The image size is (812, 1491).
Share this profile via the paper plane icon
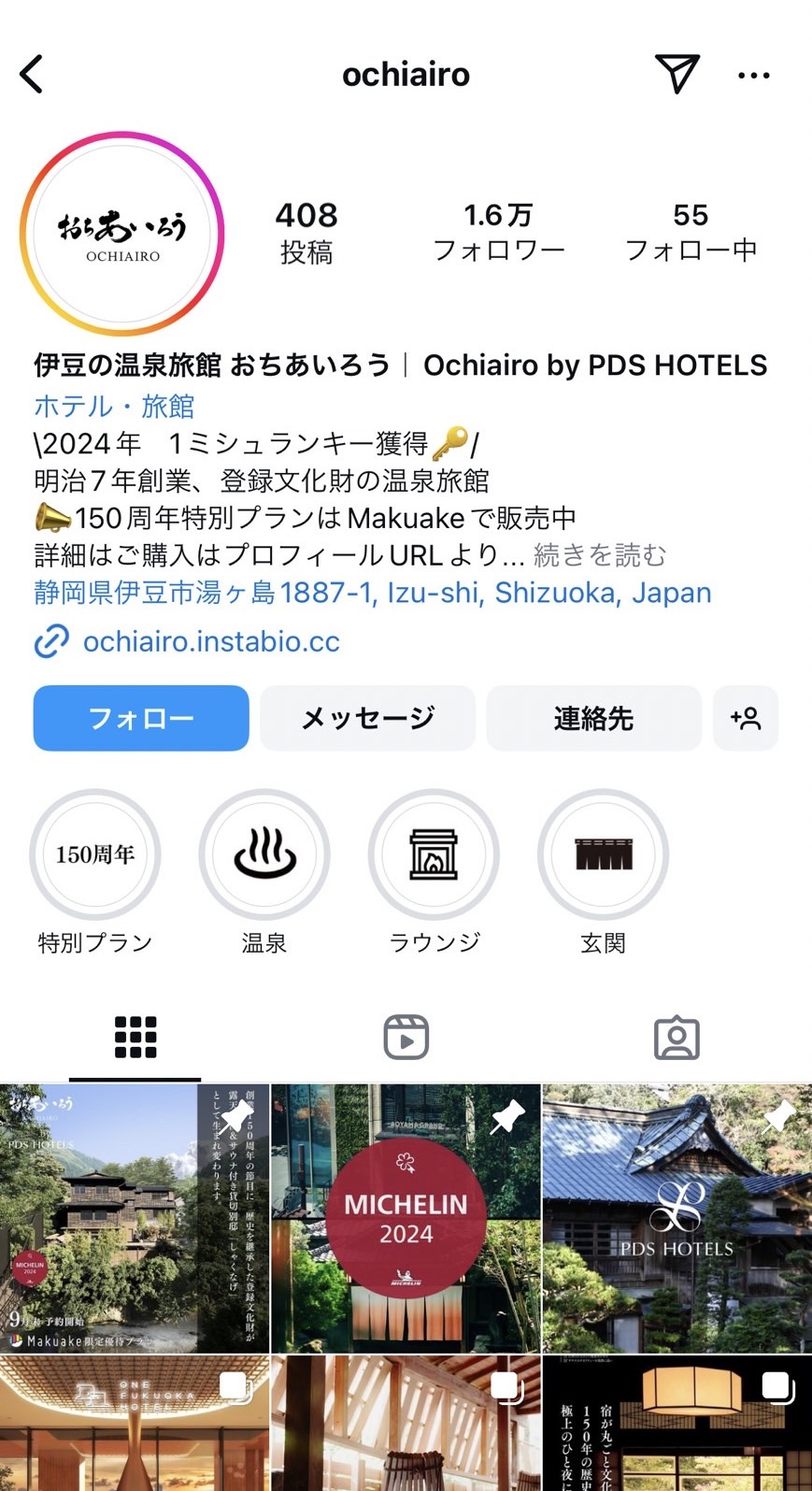pyautogui.click(x=677, y=74)
